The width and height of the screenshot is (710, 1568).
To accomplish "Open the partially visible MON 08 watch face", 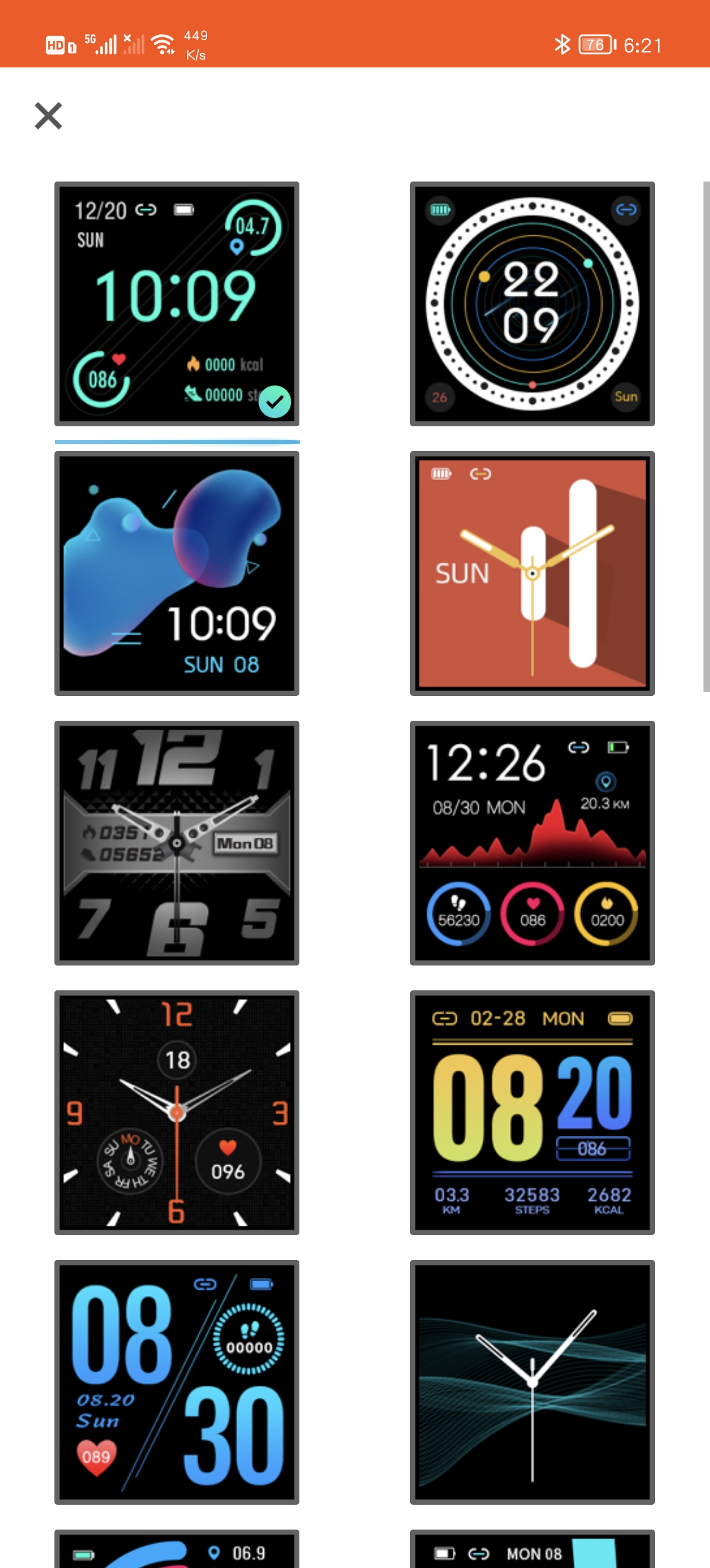I will [531, 1549].
